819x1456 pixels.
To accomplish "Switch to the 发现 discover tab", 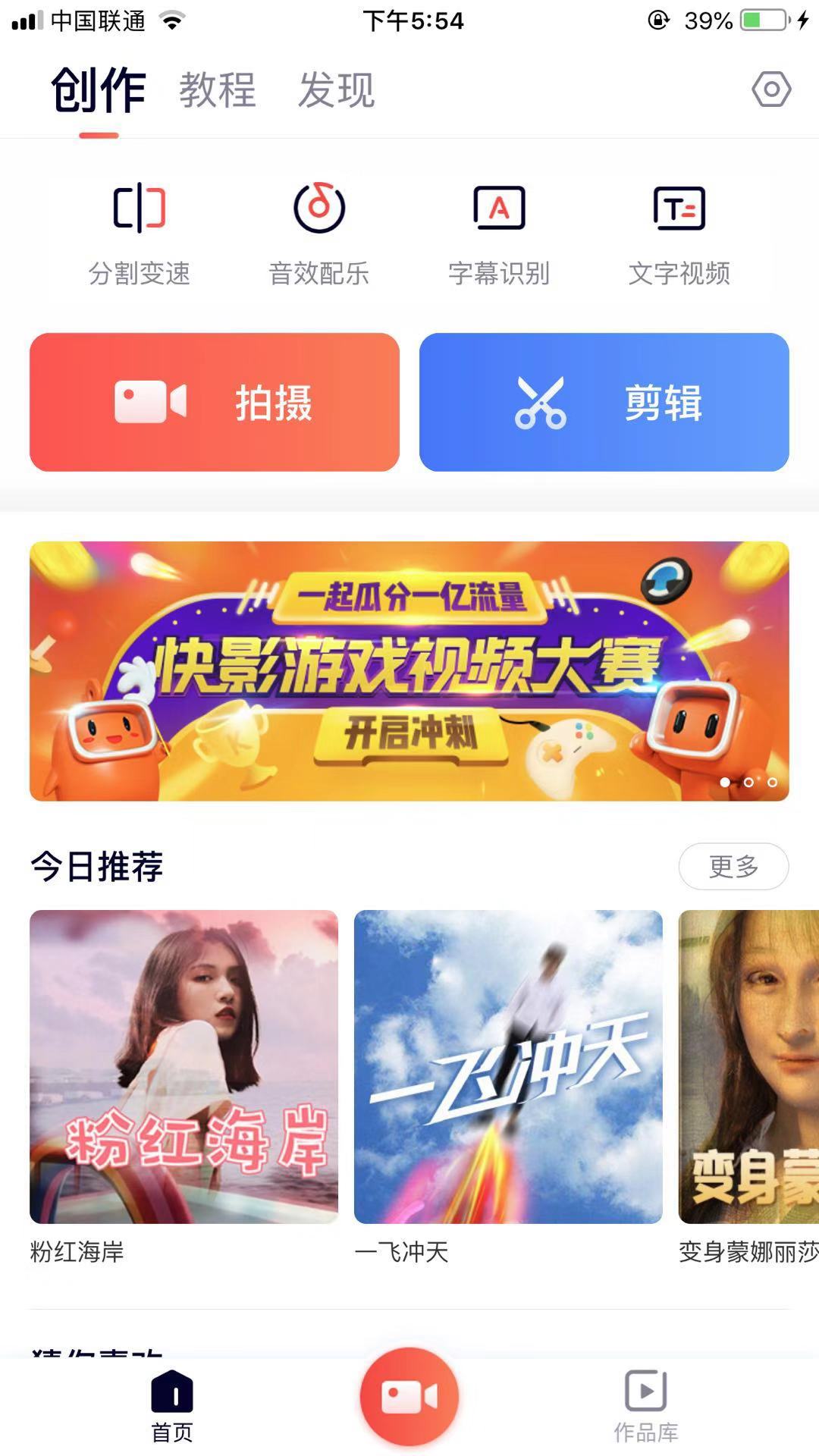I will tap(336, 89).
